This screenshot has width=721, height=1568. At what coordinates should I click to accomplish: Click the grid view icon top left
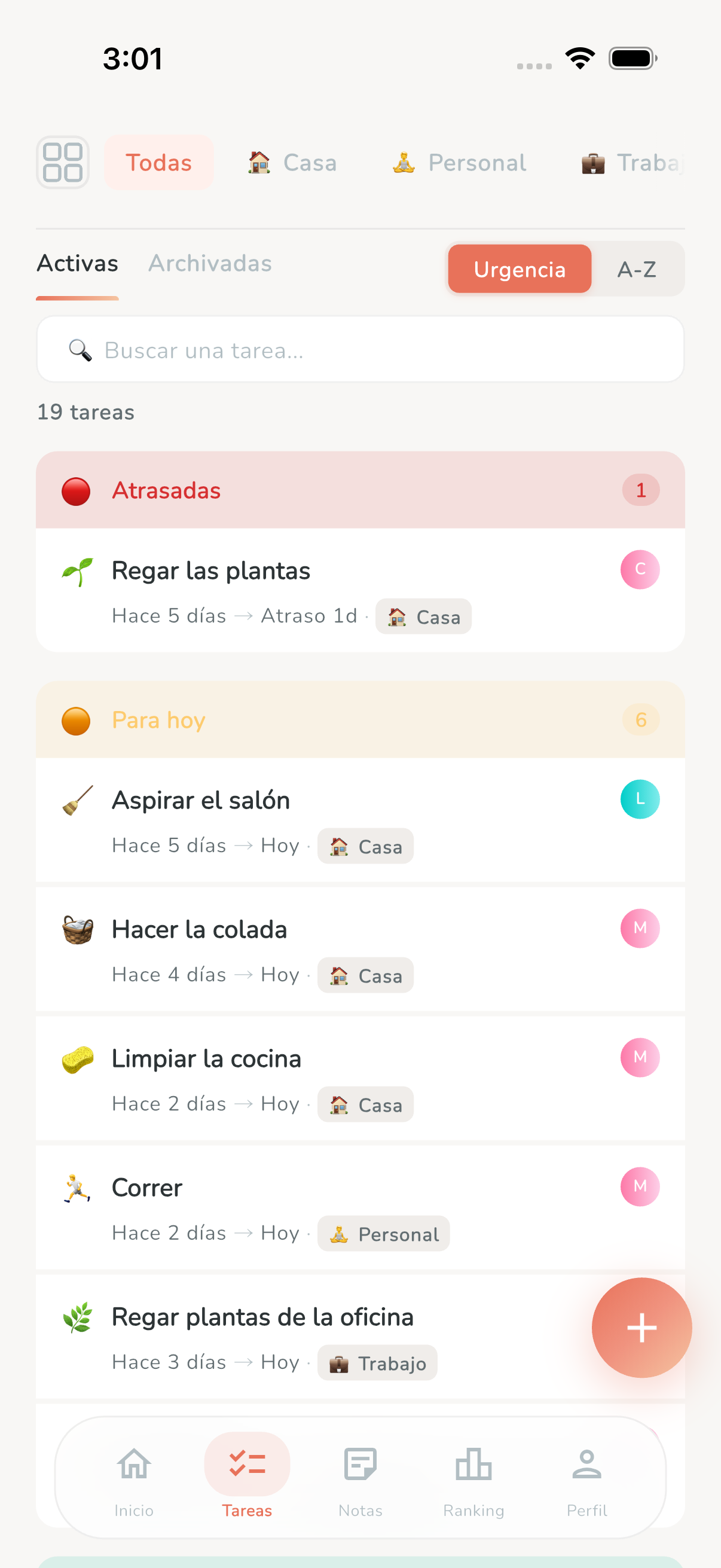coord(63,163)
